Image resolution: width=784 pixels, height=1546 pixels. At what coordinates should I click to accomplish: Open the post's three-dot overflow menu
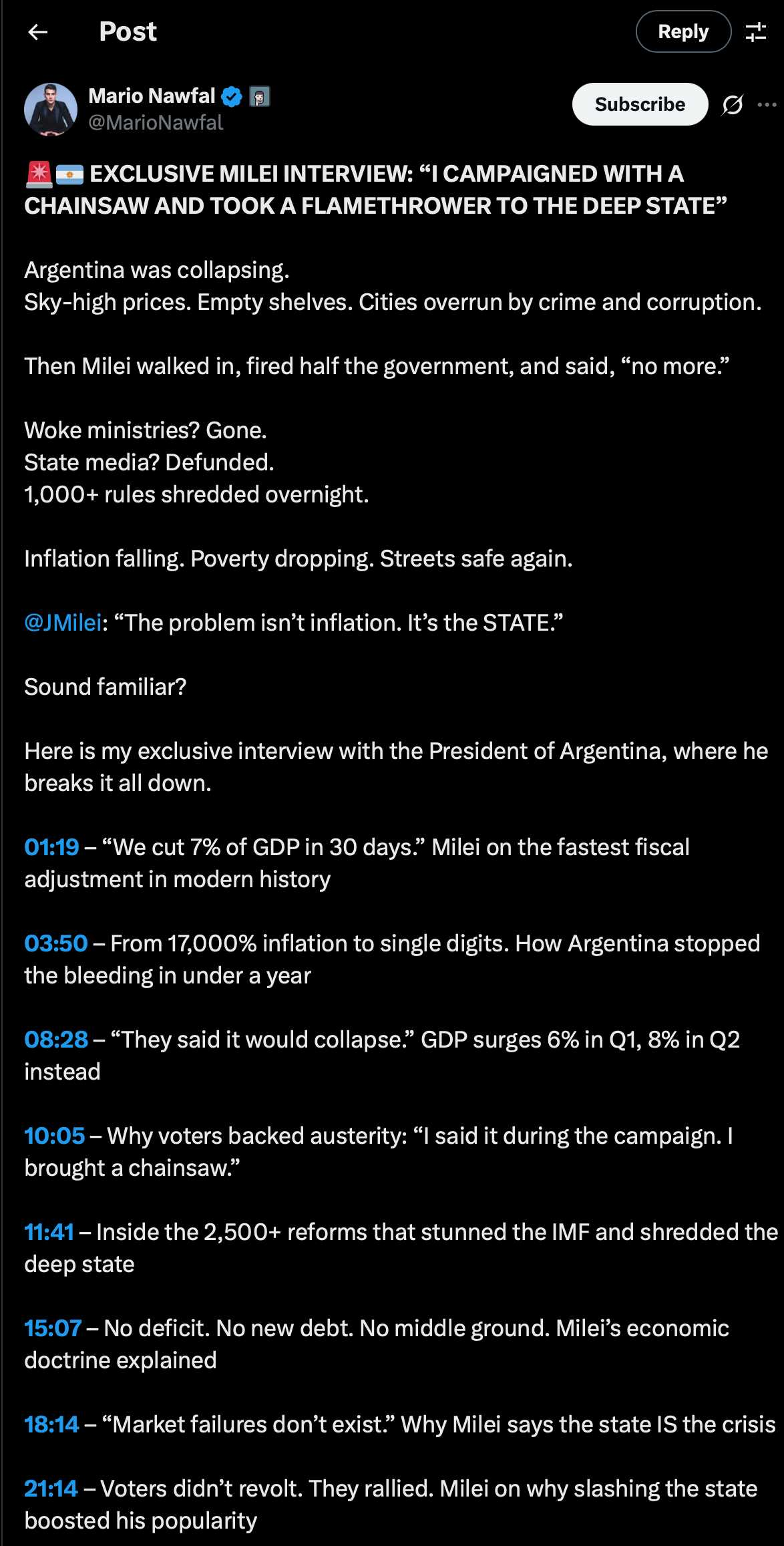pyautogui.click(x=767, y=105)
